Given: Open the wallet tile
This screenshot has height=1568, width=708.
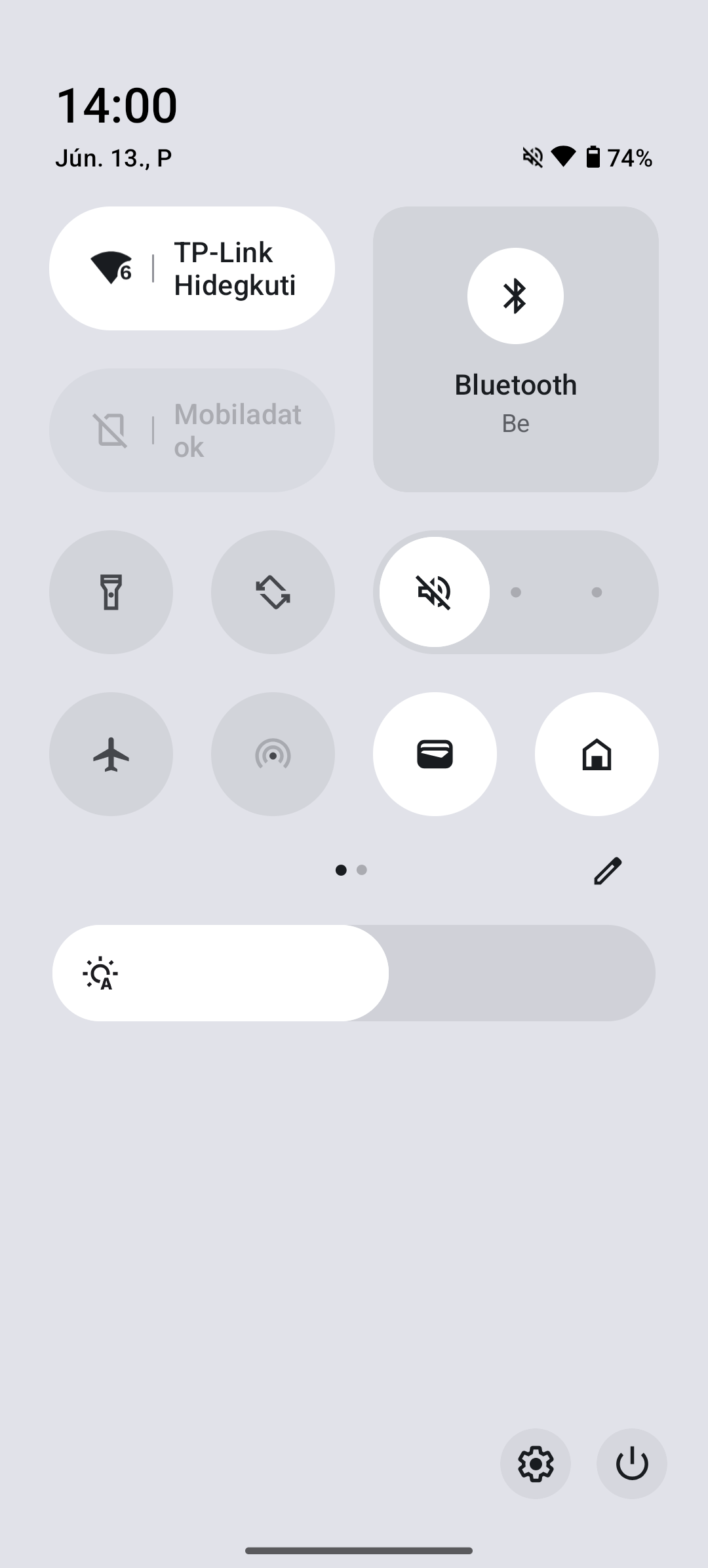Looking at the screenshot, I should pyautogui.click(x=435, y=754).
